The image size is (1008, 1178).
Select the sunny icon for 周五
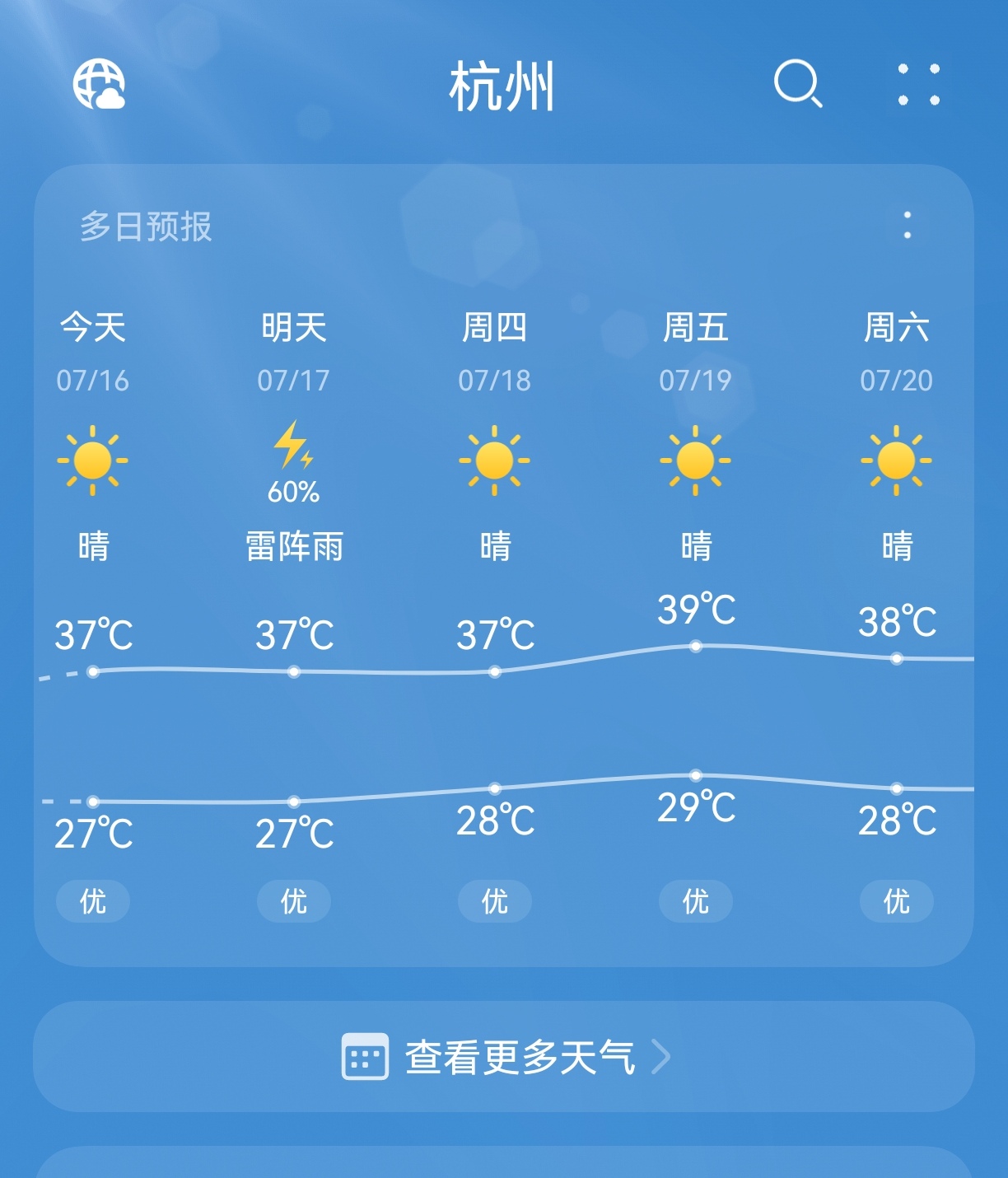pyautogui.click(x=696, y=461)
